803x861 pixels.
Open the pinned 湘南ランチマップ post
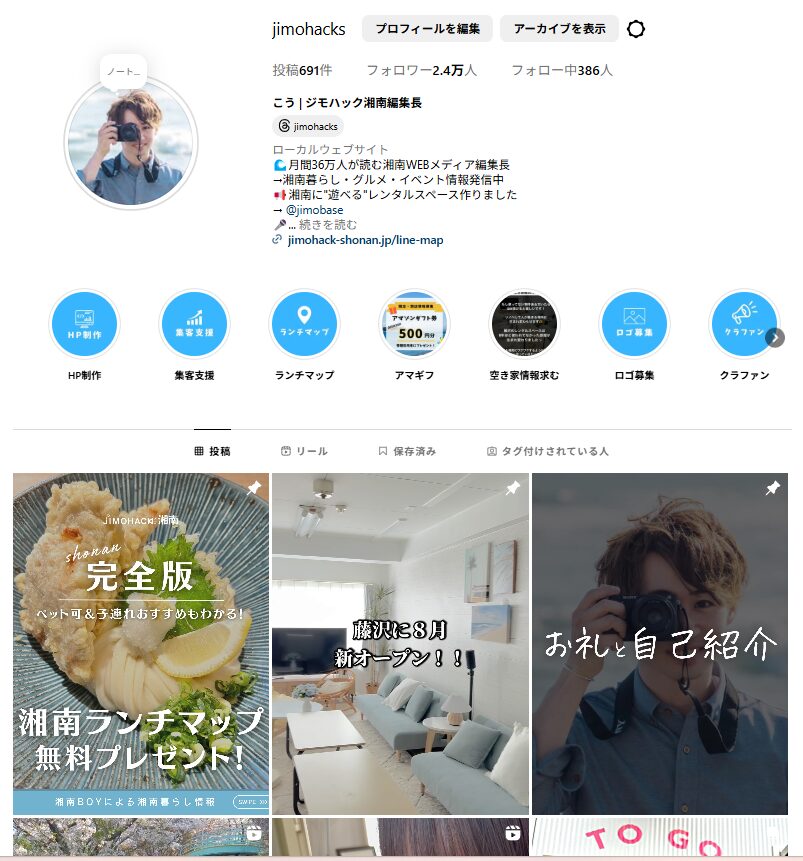coord(141,643)
